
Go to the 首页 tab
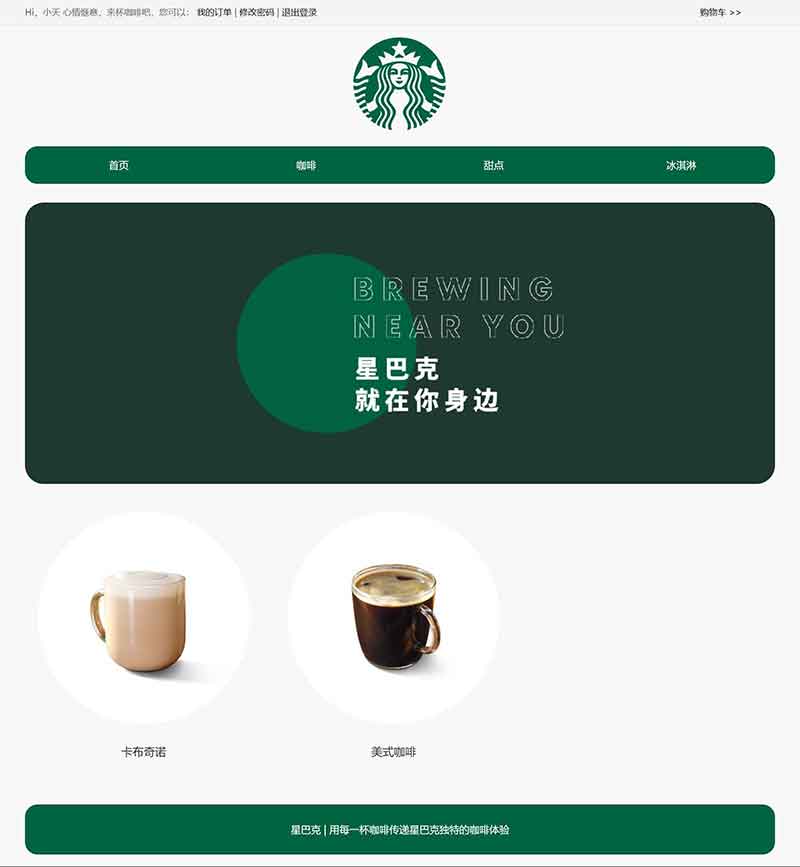pyautogui.click(x=119, y=165)
